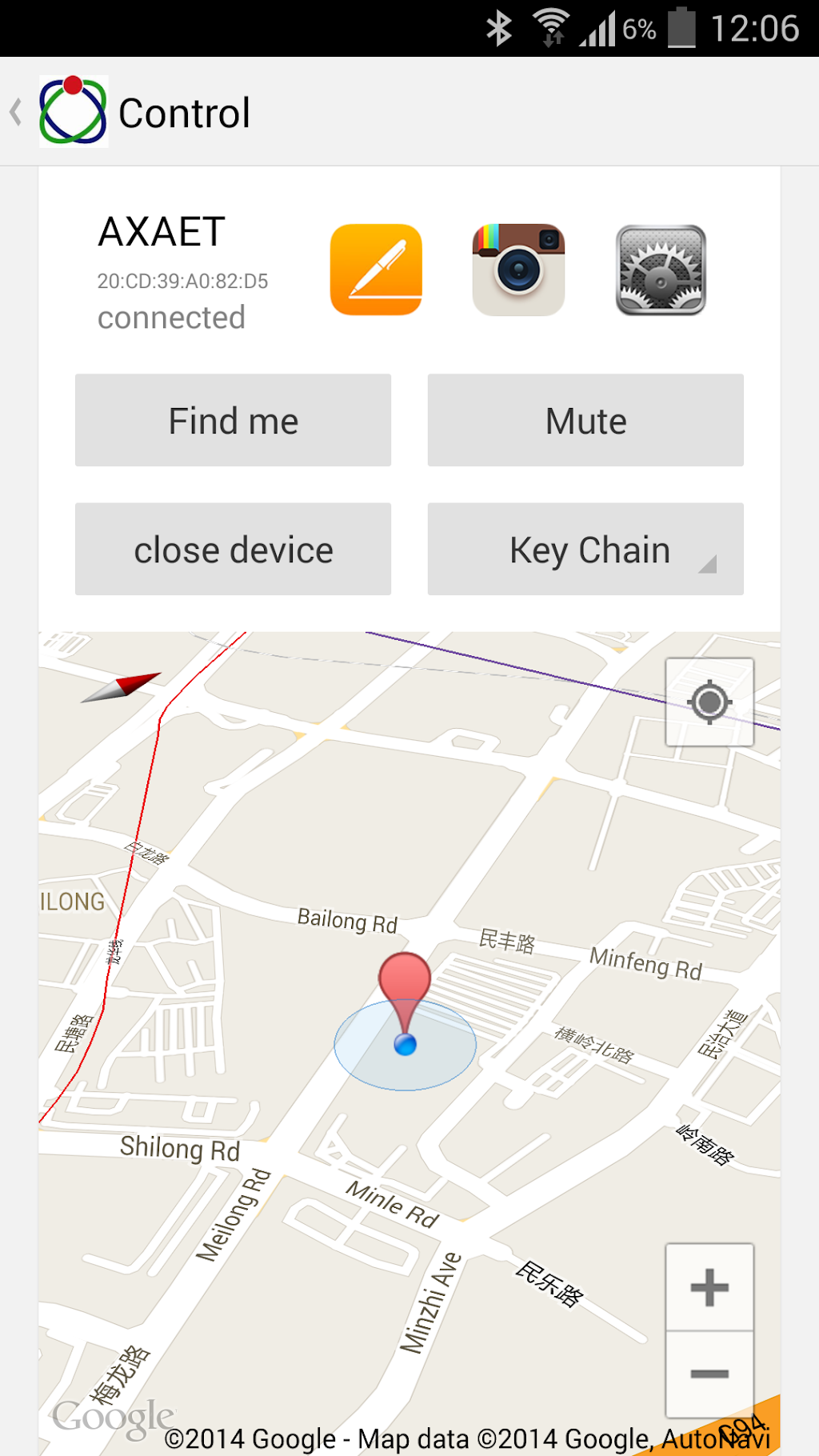Center map on my location
Image resolution: width=819 pixels, height=1456 pixels.
709,702
